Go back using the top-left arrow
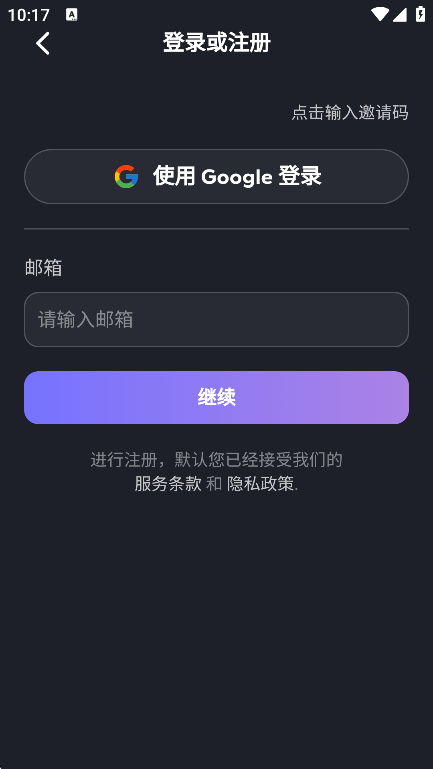The image size is (433, 769). click(43, 43)
